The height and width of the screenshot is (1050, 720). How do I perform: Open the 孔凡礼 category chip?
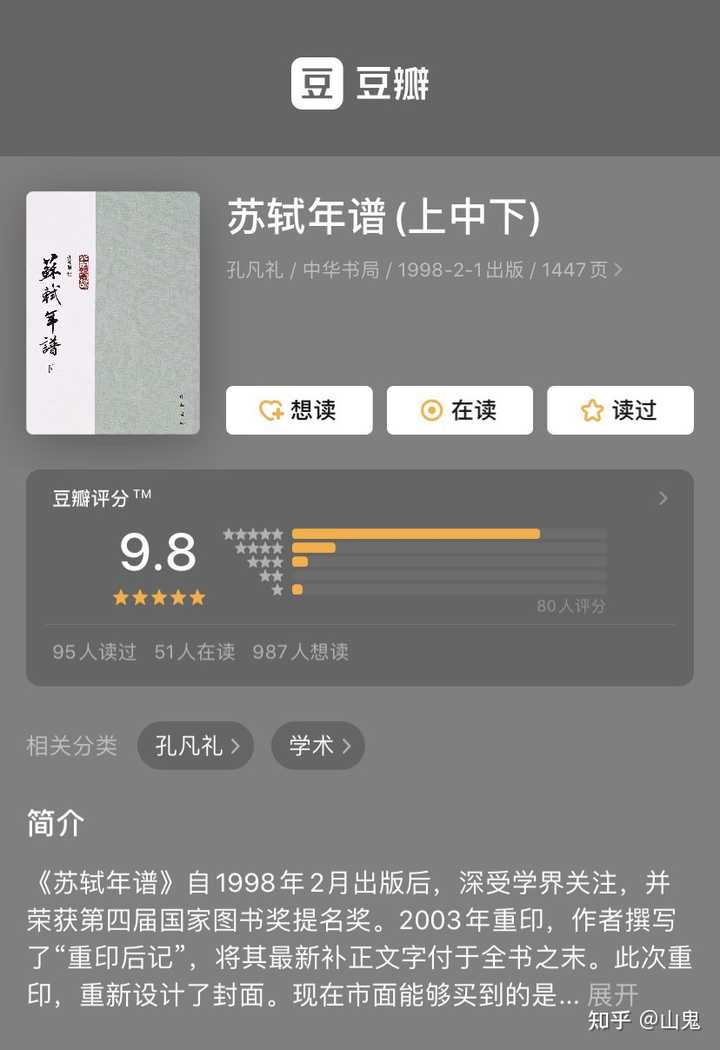(196, 745)
